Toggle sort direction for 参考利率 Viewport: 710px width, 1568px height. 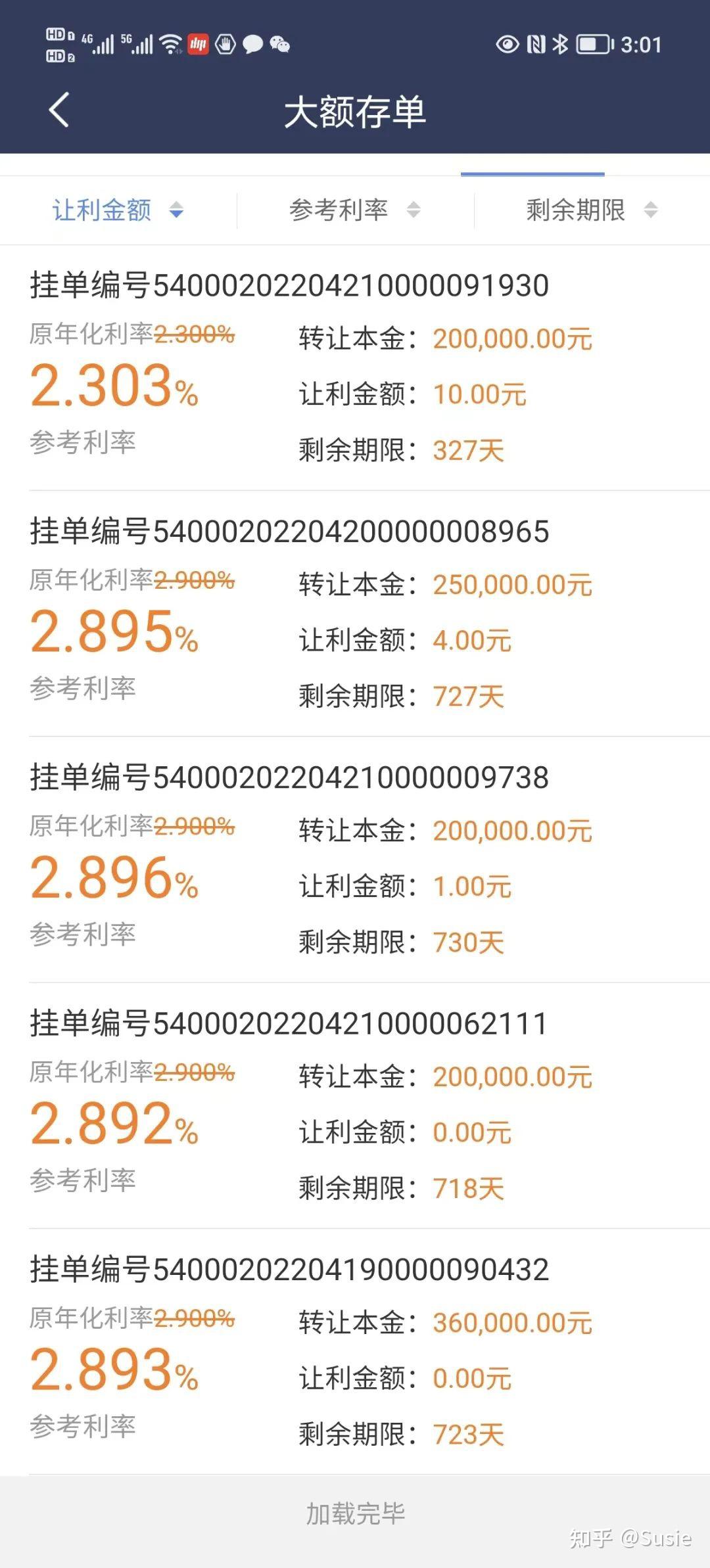[x=414, y=210]
